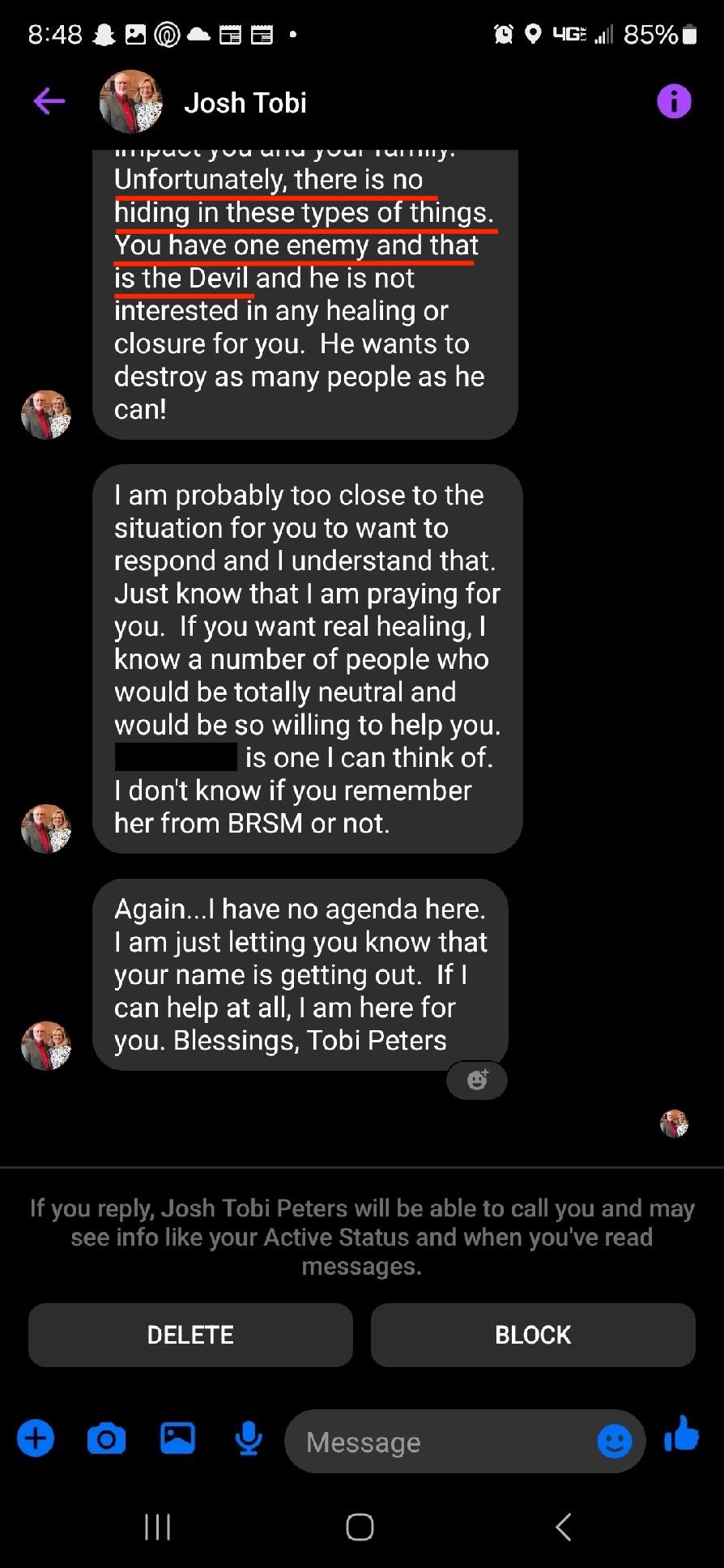This screenshot has width=724, height=1568.
Task: Delete the conversation with Josh Tobi
Action: click(190, 1335)
